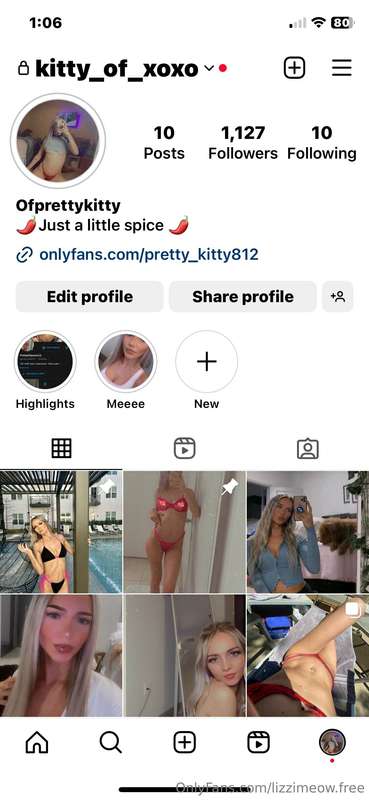Tap create post in bottom bar
The image size is (369, 800).
(x=184, y=742)
